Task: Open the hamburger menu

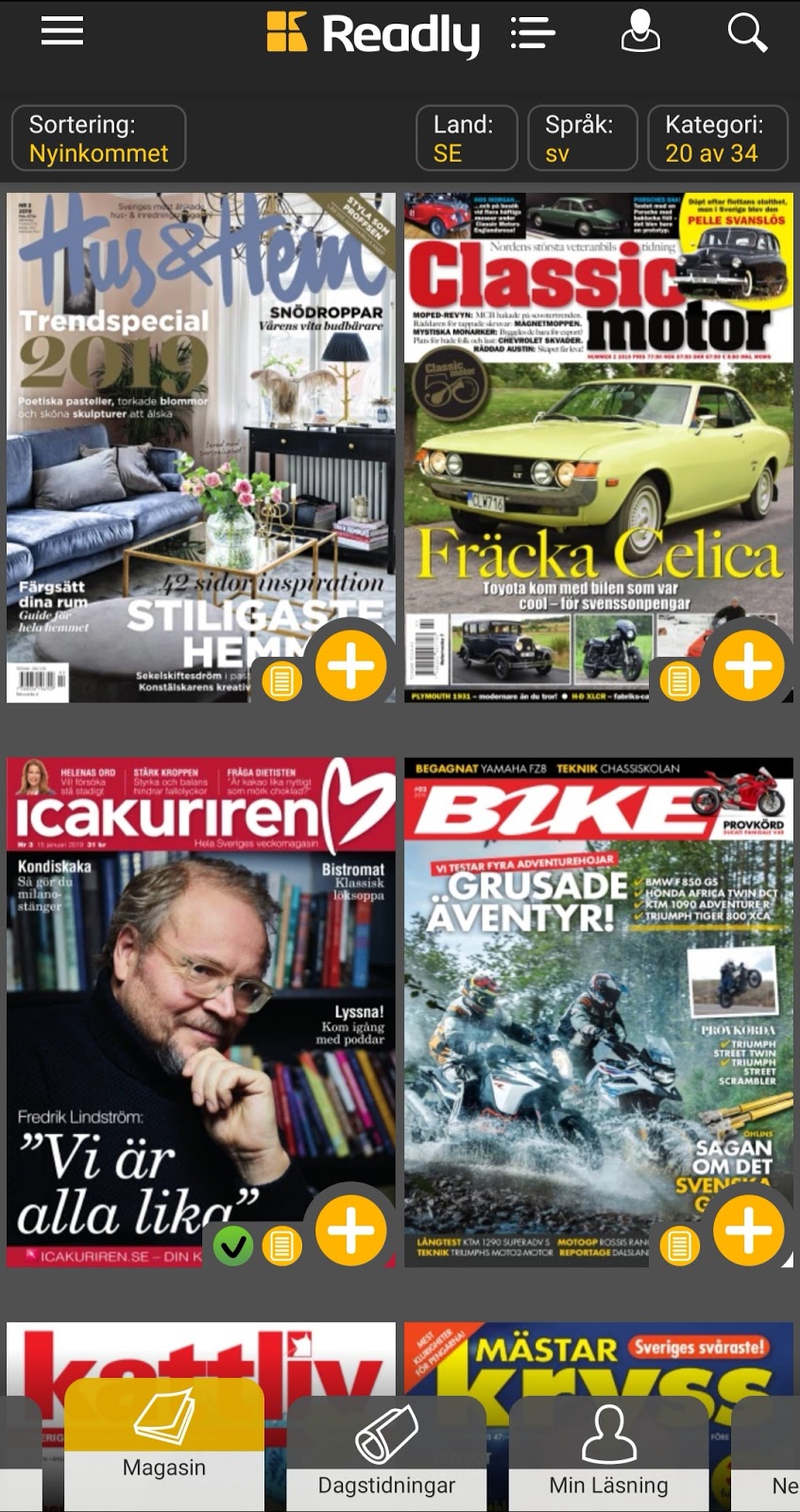Action: click(x=62, y=31)
